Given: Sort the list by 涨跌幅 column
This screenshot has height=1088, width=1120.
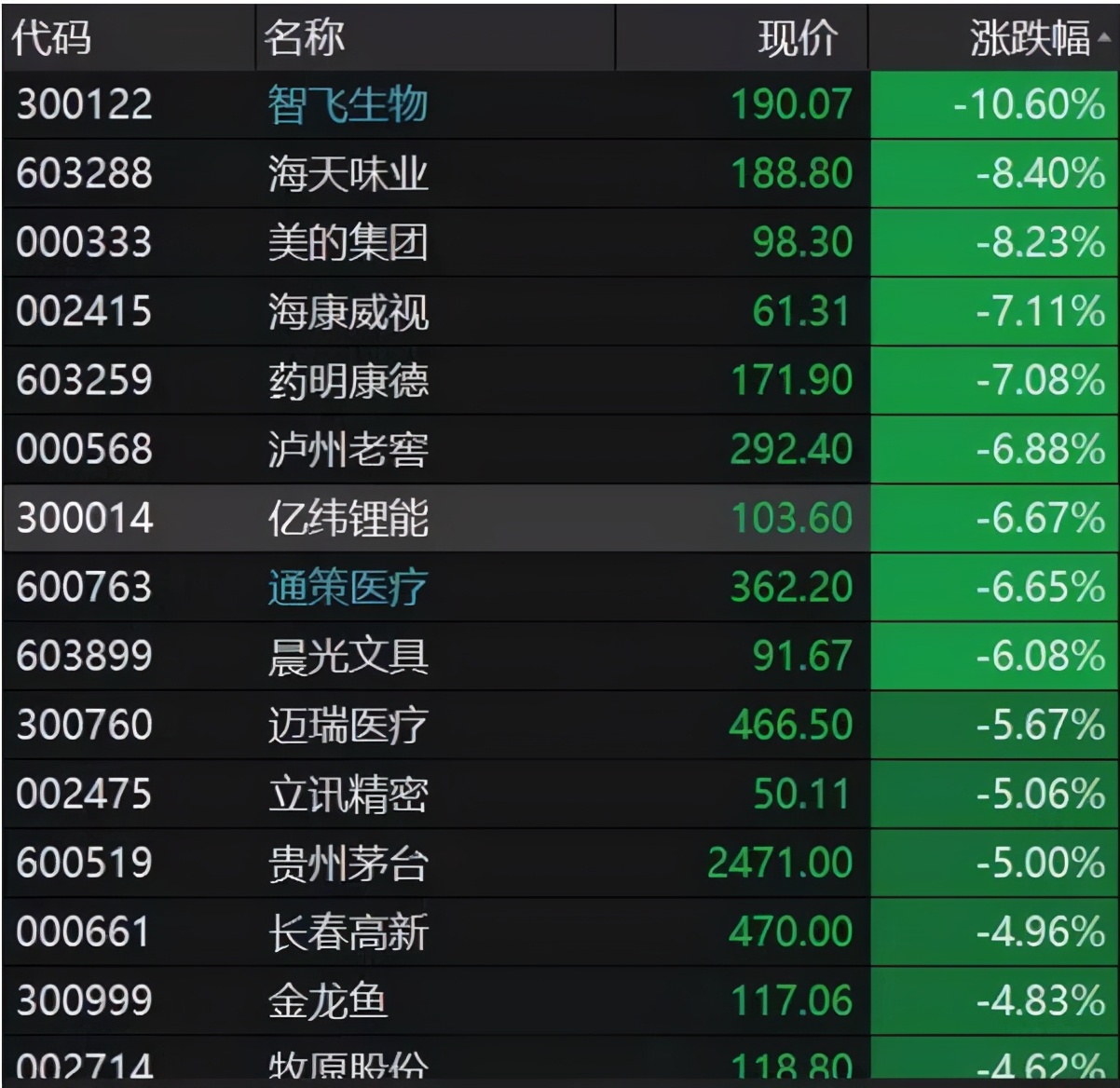Looking at the screenshot, I should pos(1029,38).
